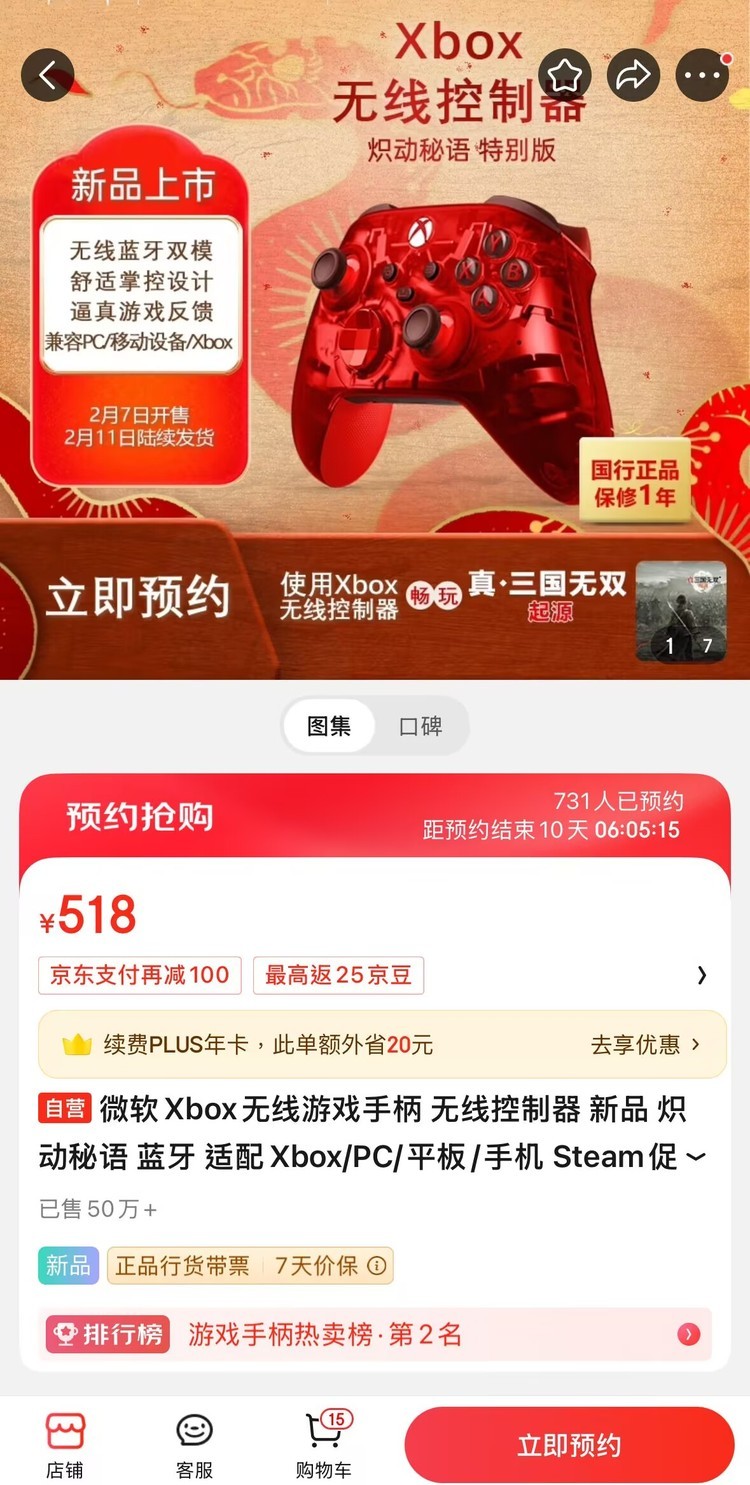750x1485 pixels.
Task: Tap 去享优惠 for the PLUS discount
Action: [x=645, y=1045]
